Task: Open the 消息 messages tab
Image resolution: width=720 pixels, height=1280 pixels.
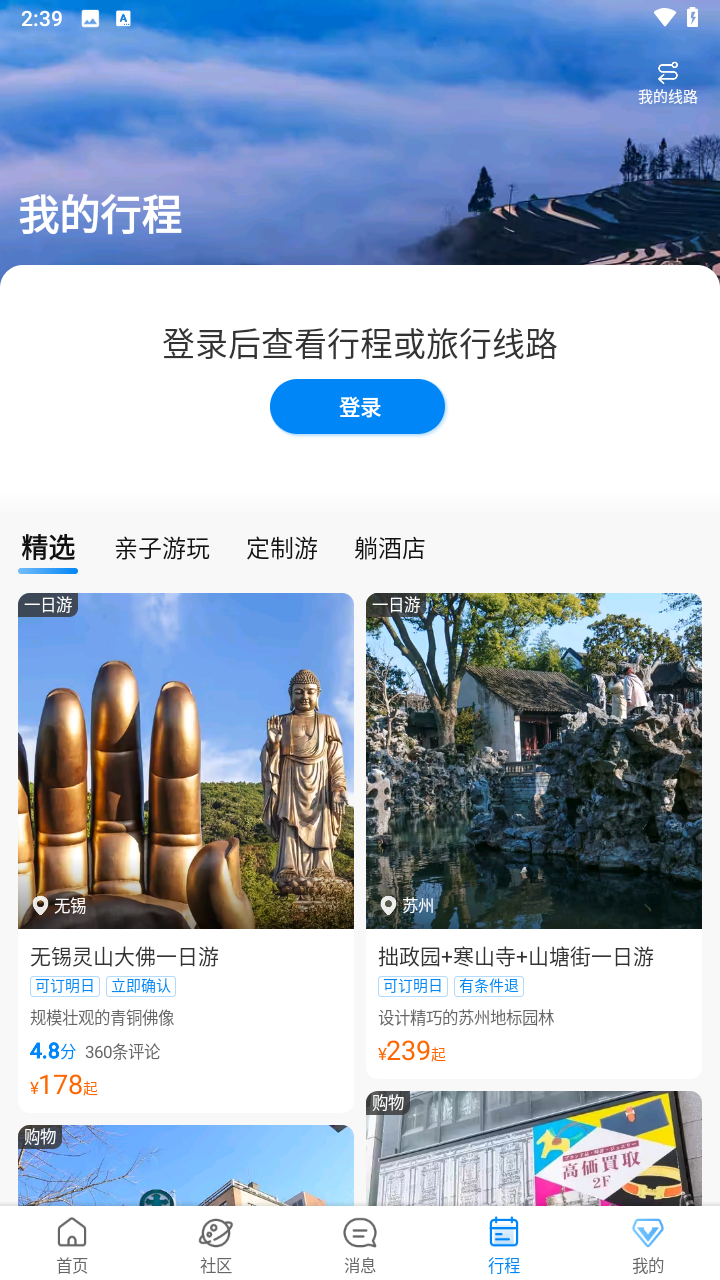Action: [x=360, y=1245]
